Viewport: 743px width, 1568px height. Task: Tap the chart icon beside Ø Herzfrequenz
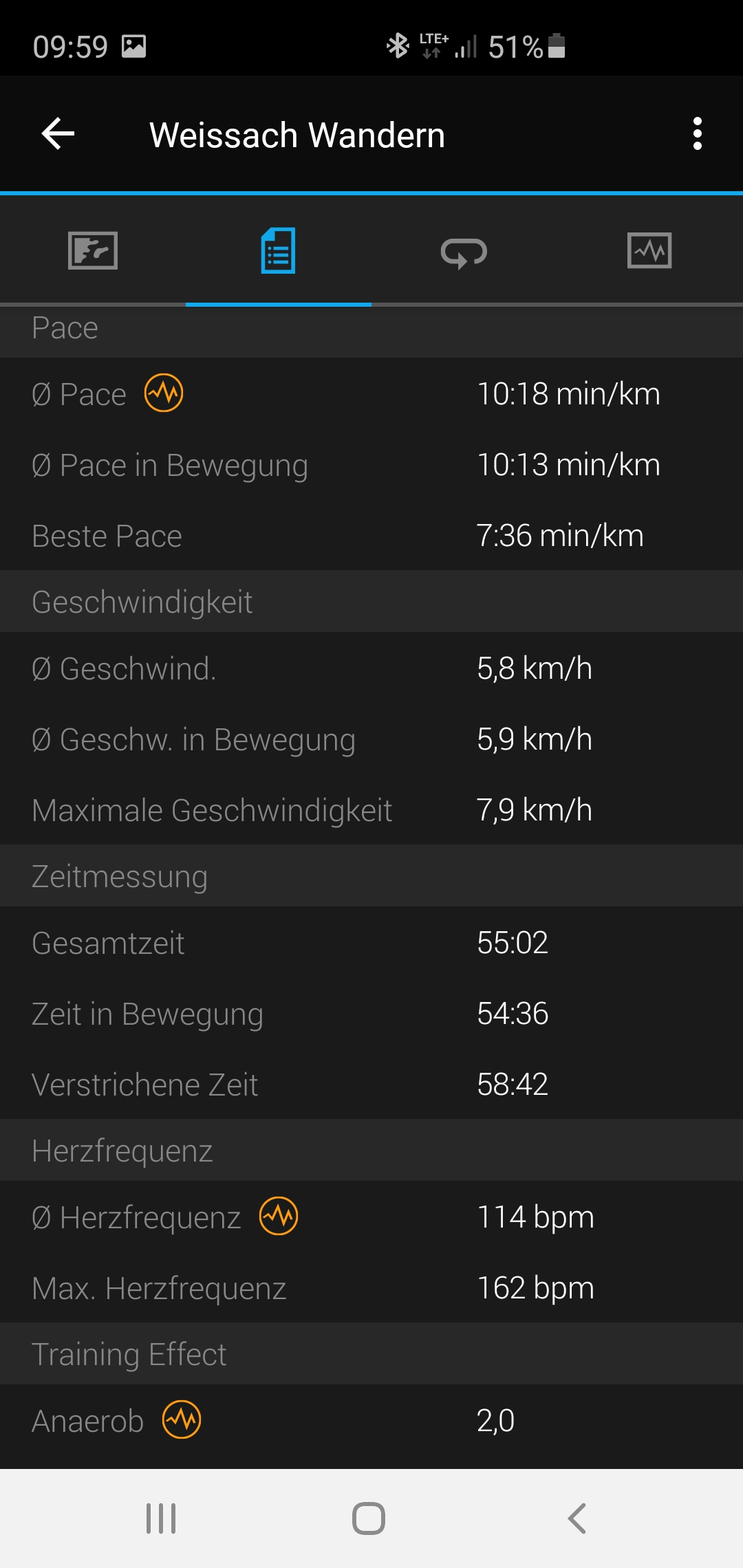tap(279, 1216)
